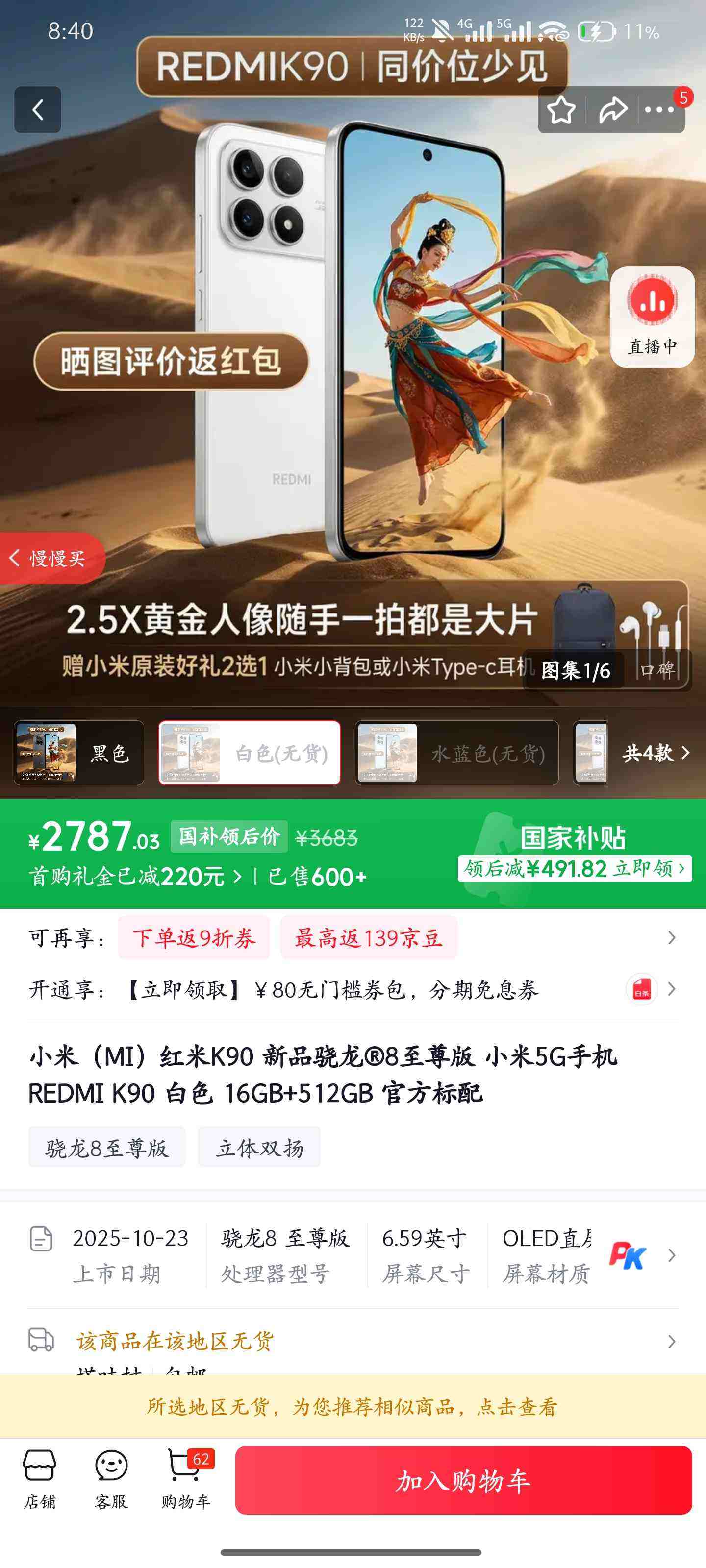Open the share options icon

[612, 110]
